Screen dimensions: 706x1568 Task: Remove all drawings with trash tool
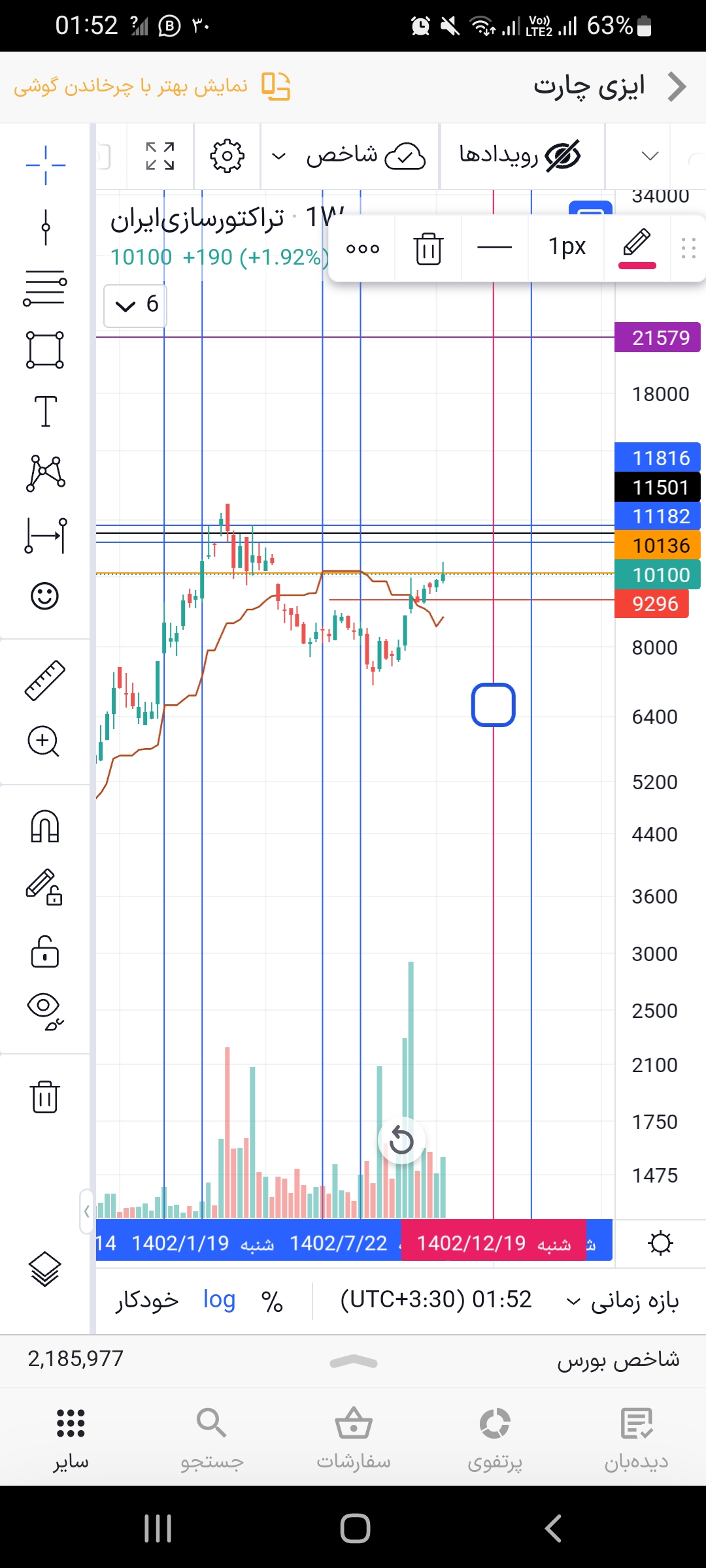coord(45,1096)
